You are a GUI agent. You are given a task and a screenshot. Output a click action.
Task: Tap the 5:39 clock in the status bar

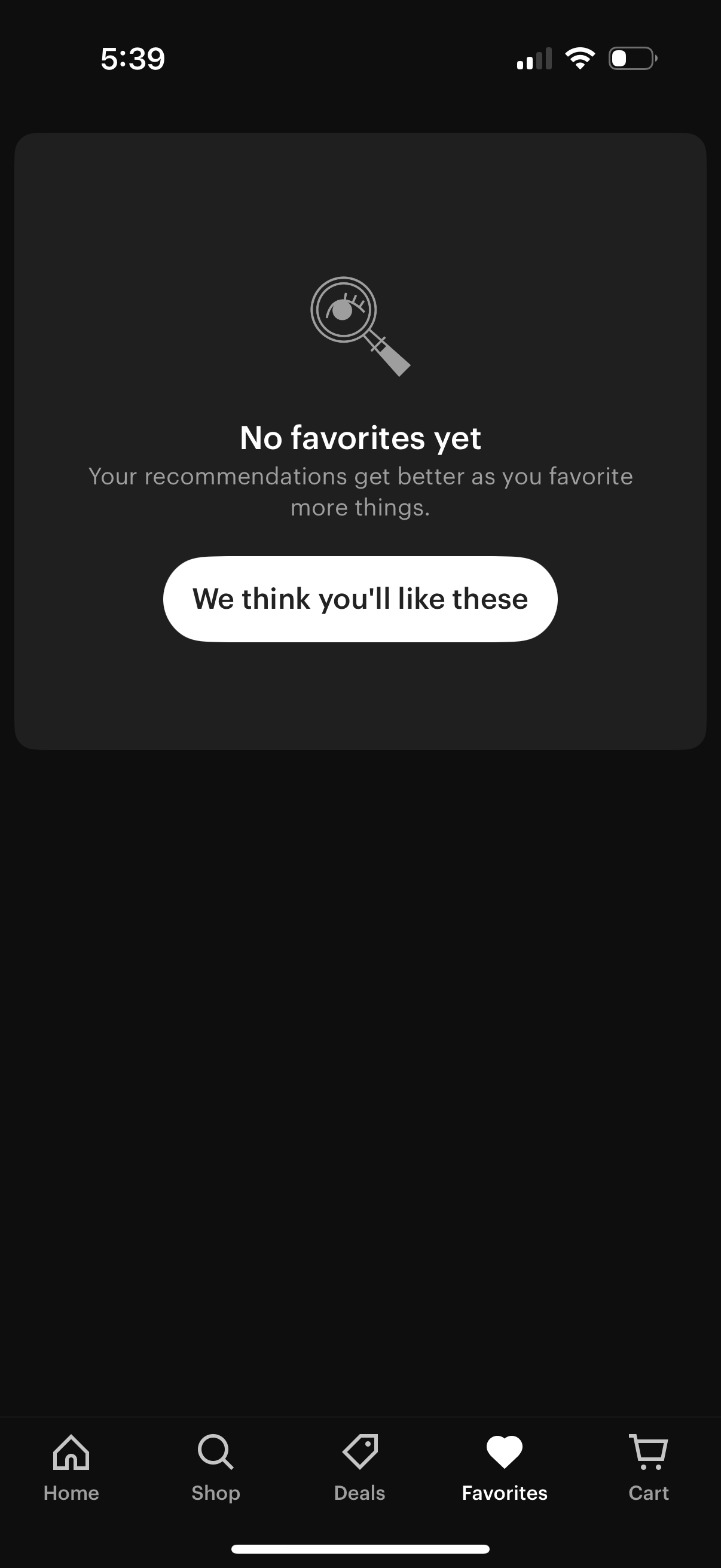(132, 59)
